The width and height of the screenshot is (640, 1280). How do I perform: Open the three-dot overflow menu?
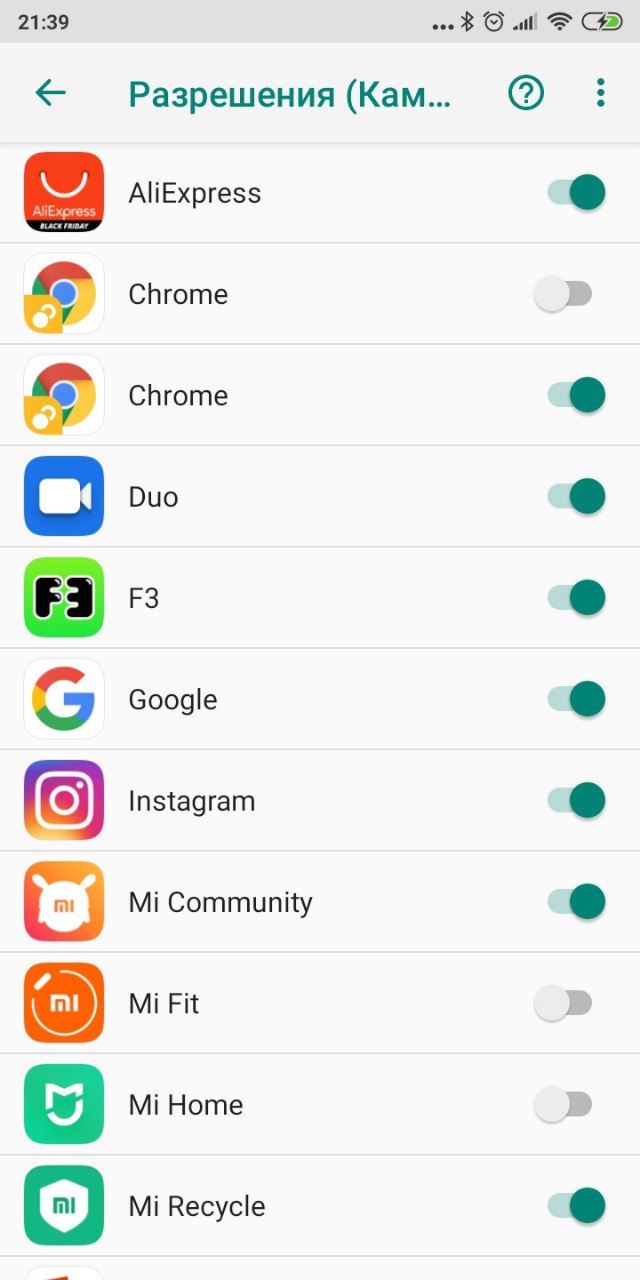pyautogui.click(x=600, y=93)
